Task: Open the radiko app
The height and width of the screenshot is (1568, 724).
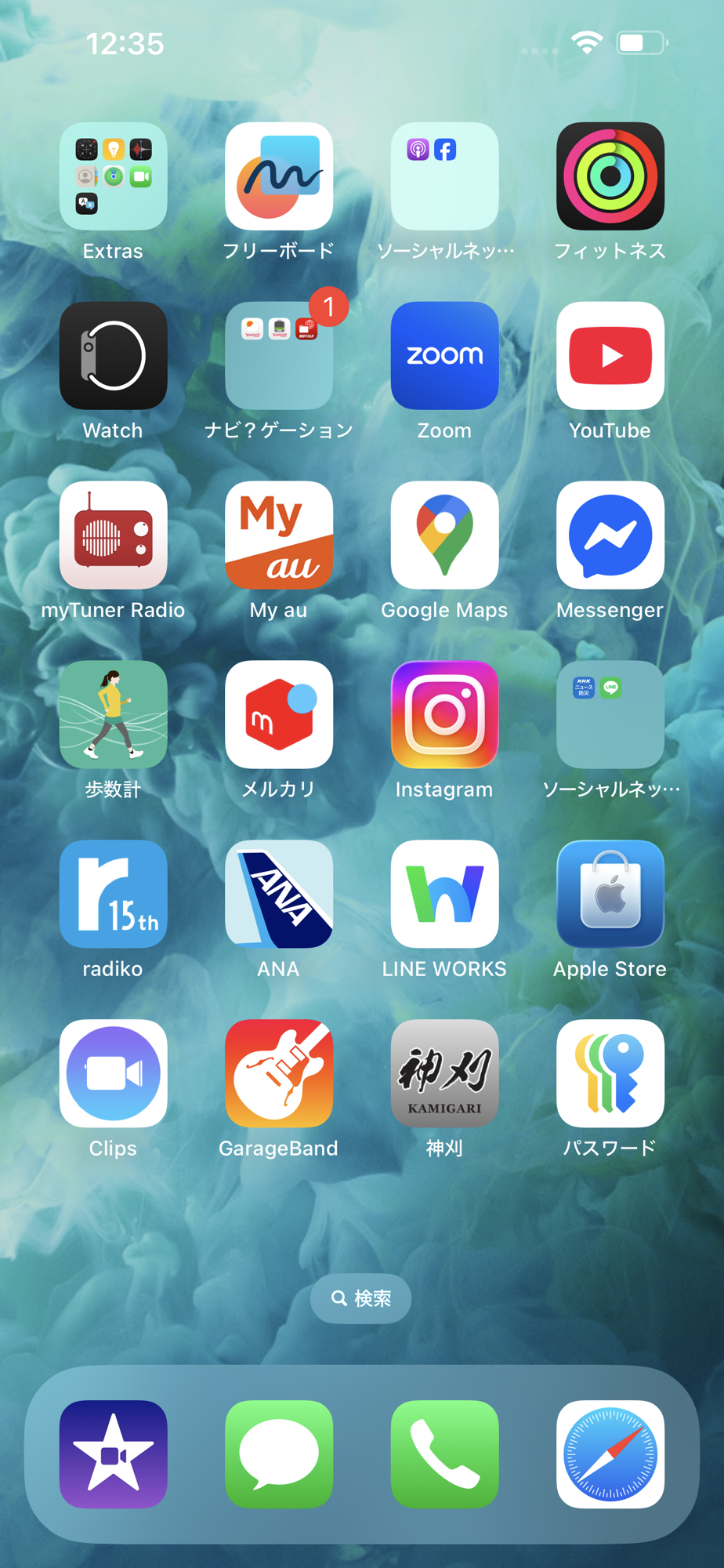Action: pyautogui.click(x=113, y=895)
